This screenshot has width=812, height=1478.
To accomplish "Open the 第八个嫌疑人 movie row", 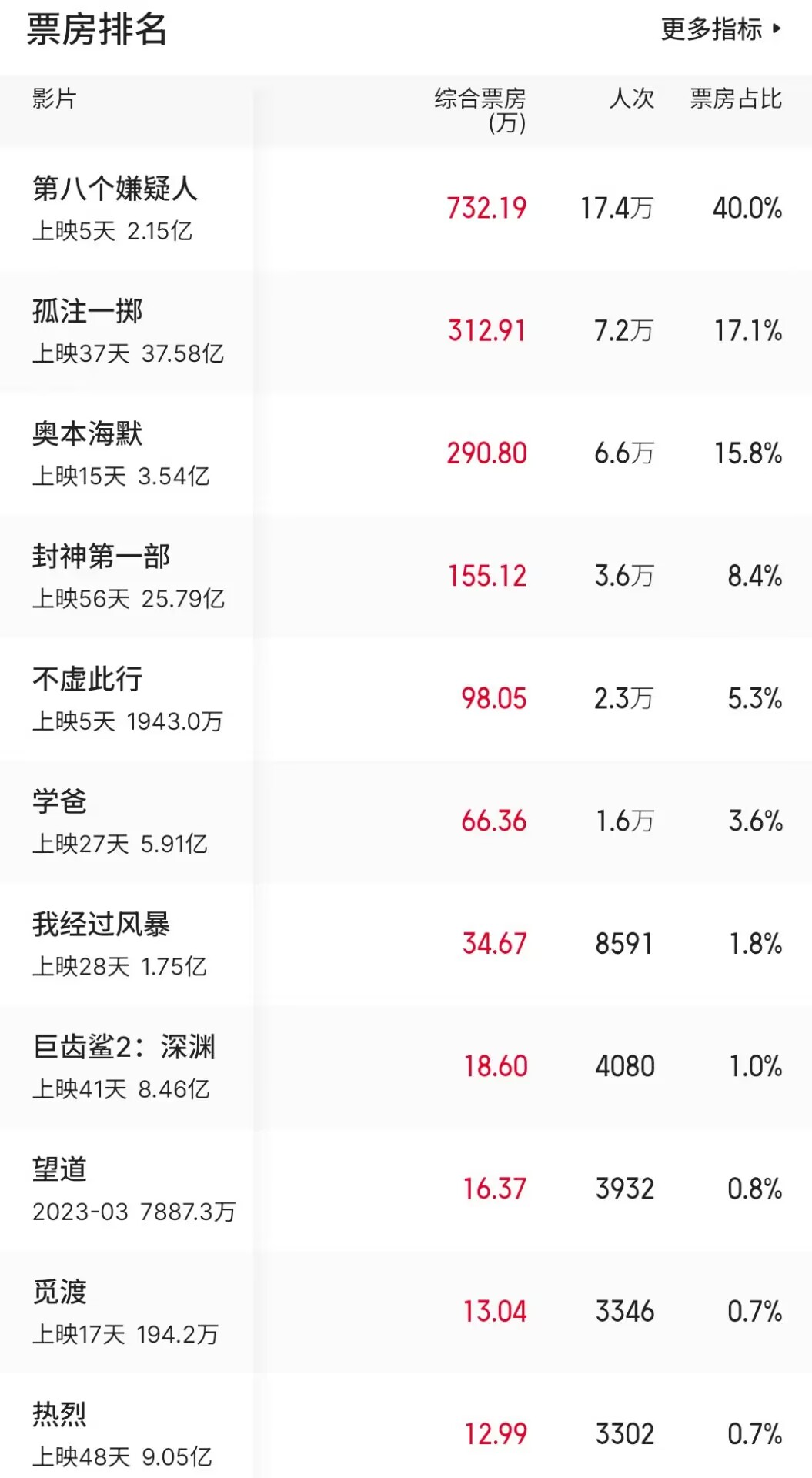I will coord(406,209).
